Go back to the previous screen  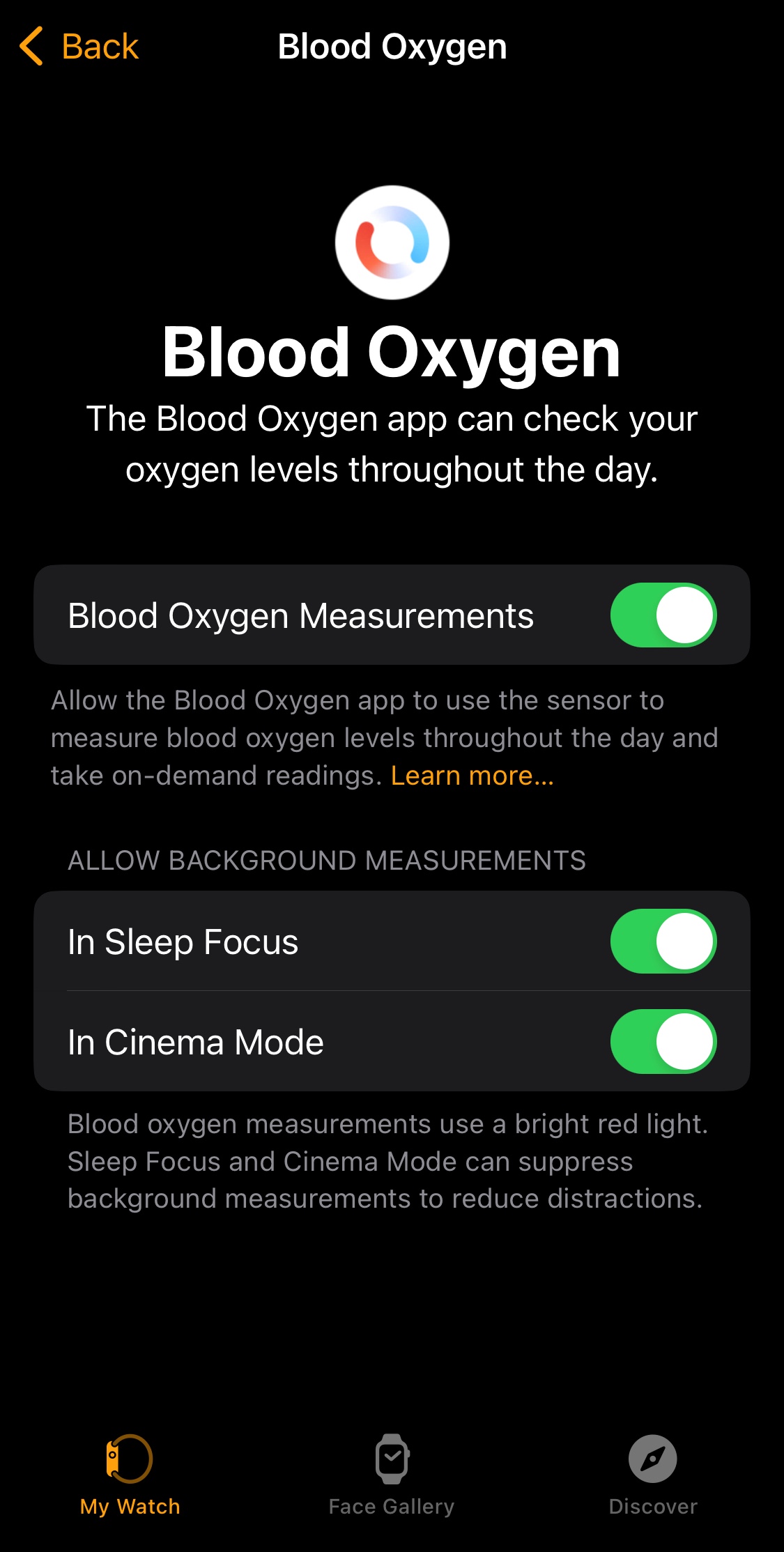79,47
